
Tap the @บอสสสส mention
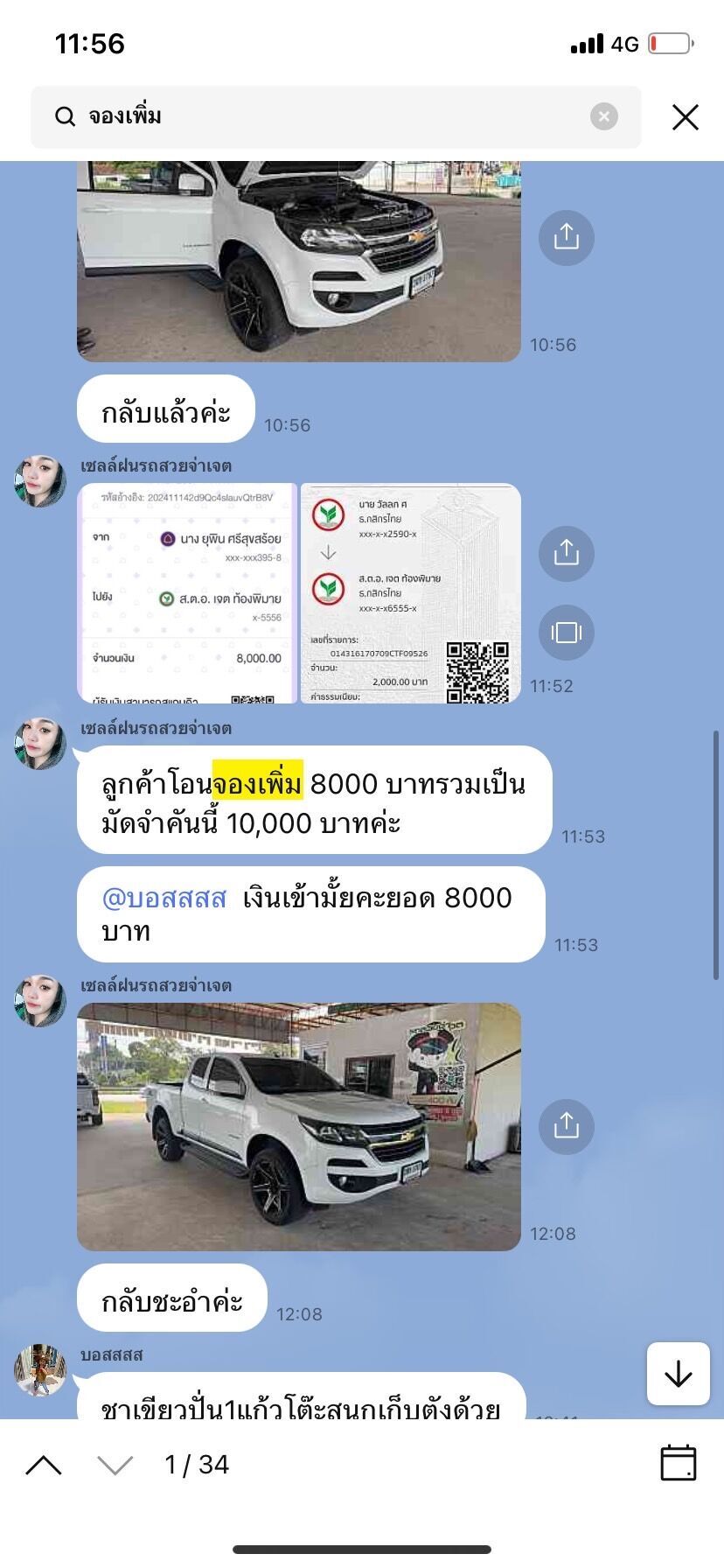pos(164,898)
